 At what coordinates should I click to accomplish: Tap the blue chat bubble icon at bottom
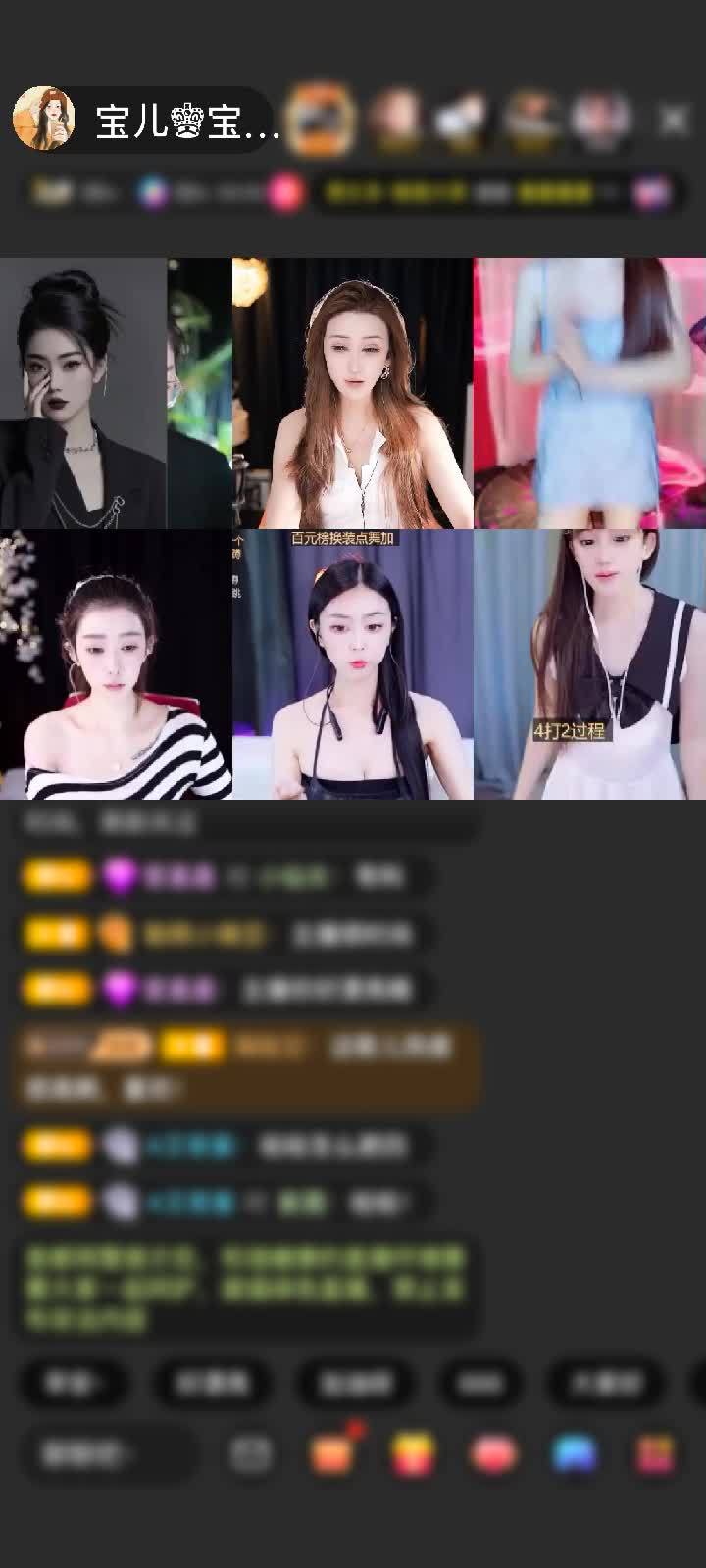pos(573,1451)
